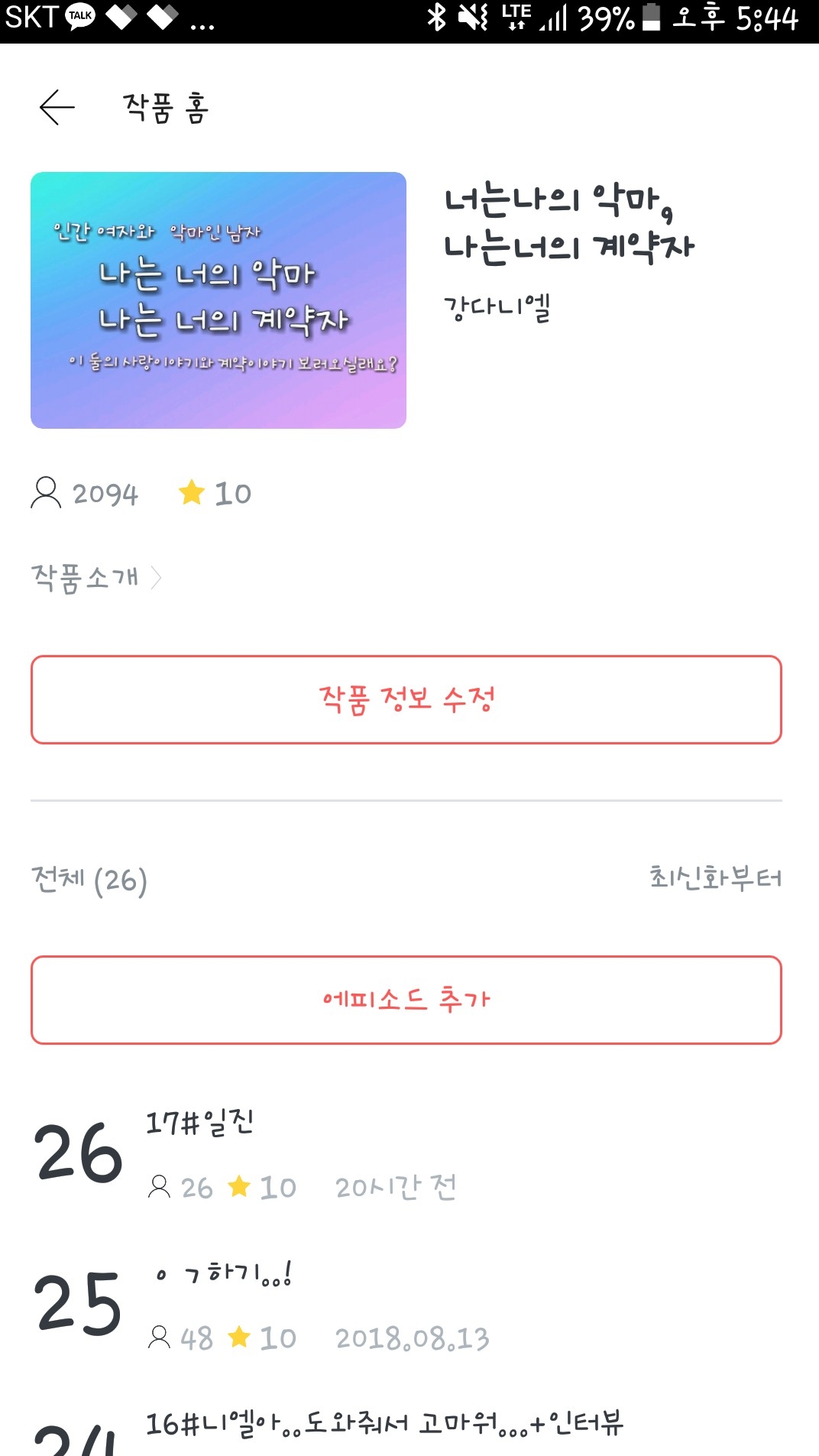Tap the 작품 정보 수정 button
The image size is (819, 1456).
(406, 699)
